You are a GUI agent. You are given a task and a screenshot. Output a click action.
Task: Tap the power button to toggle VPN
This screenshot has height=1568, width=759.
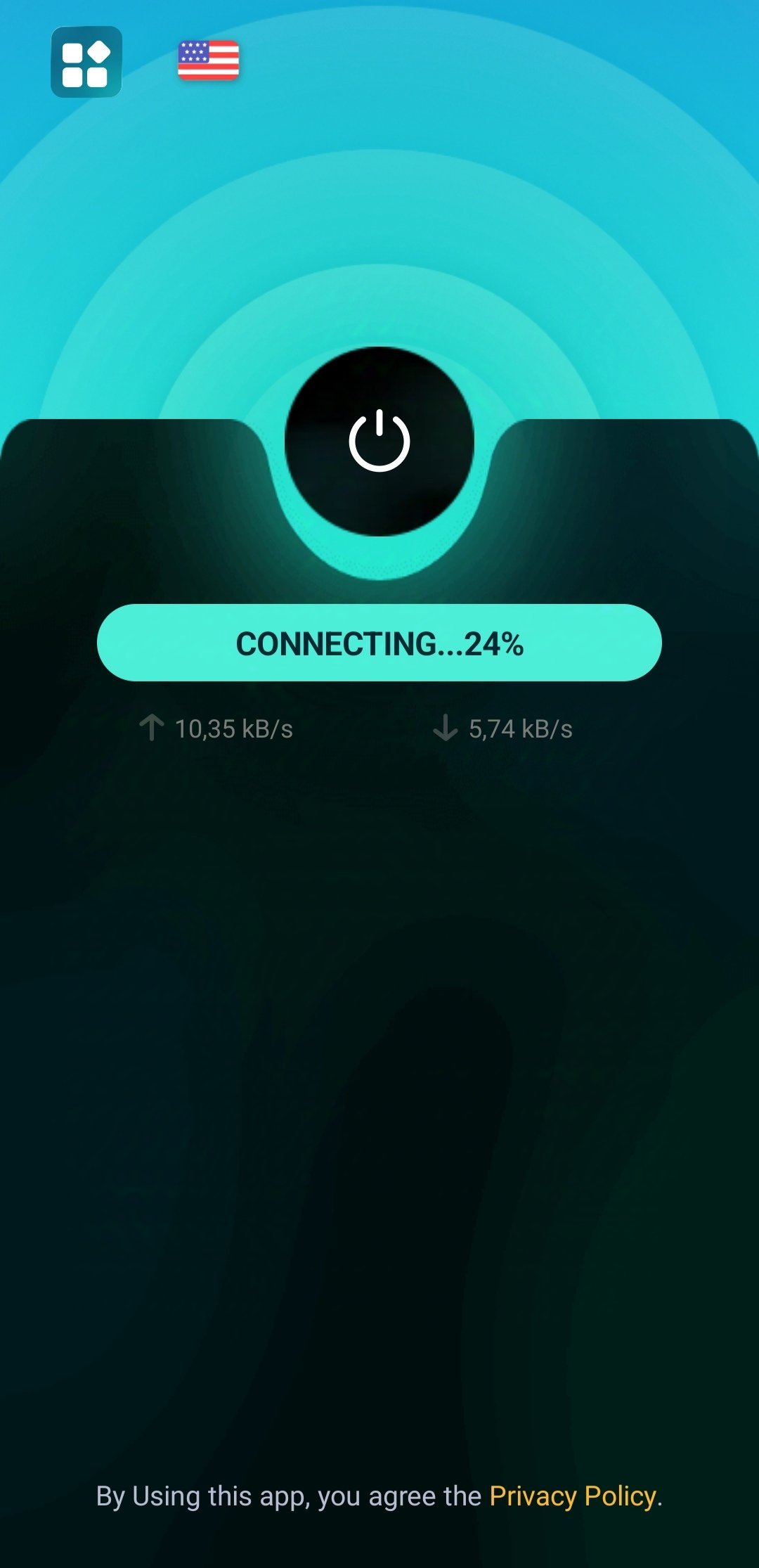tap(379, 441)
